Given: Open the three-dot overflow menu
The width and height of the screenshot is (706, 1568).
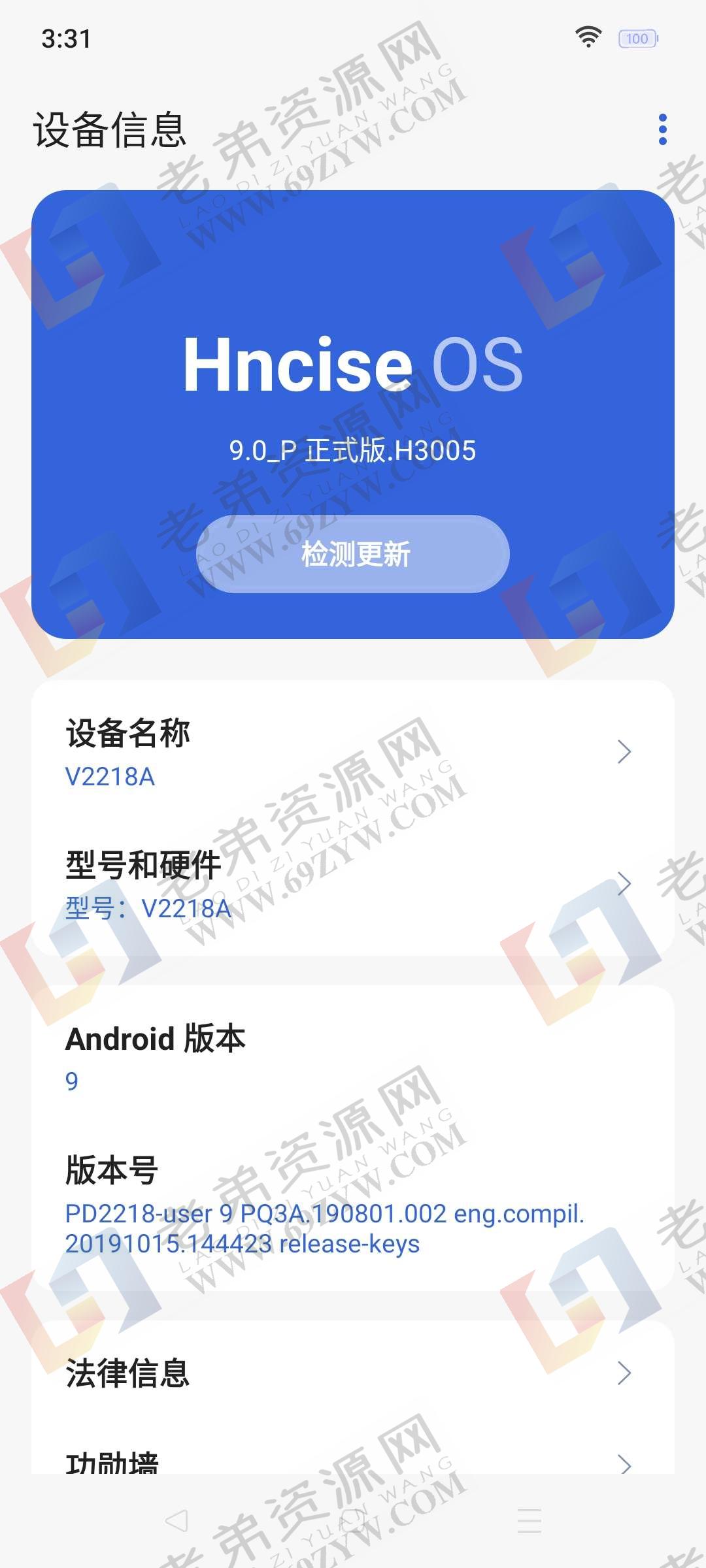Looking at the screenshot, I should coord(663,129).
